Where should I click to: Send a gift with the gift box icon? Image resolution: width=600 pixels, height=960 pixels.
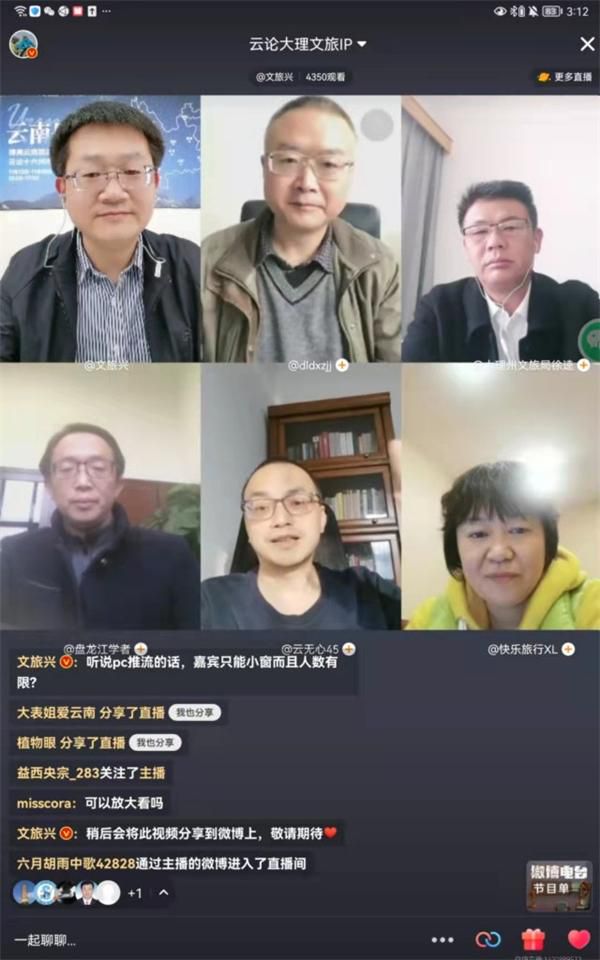[533, 940]
